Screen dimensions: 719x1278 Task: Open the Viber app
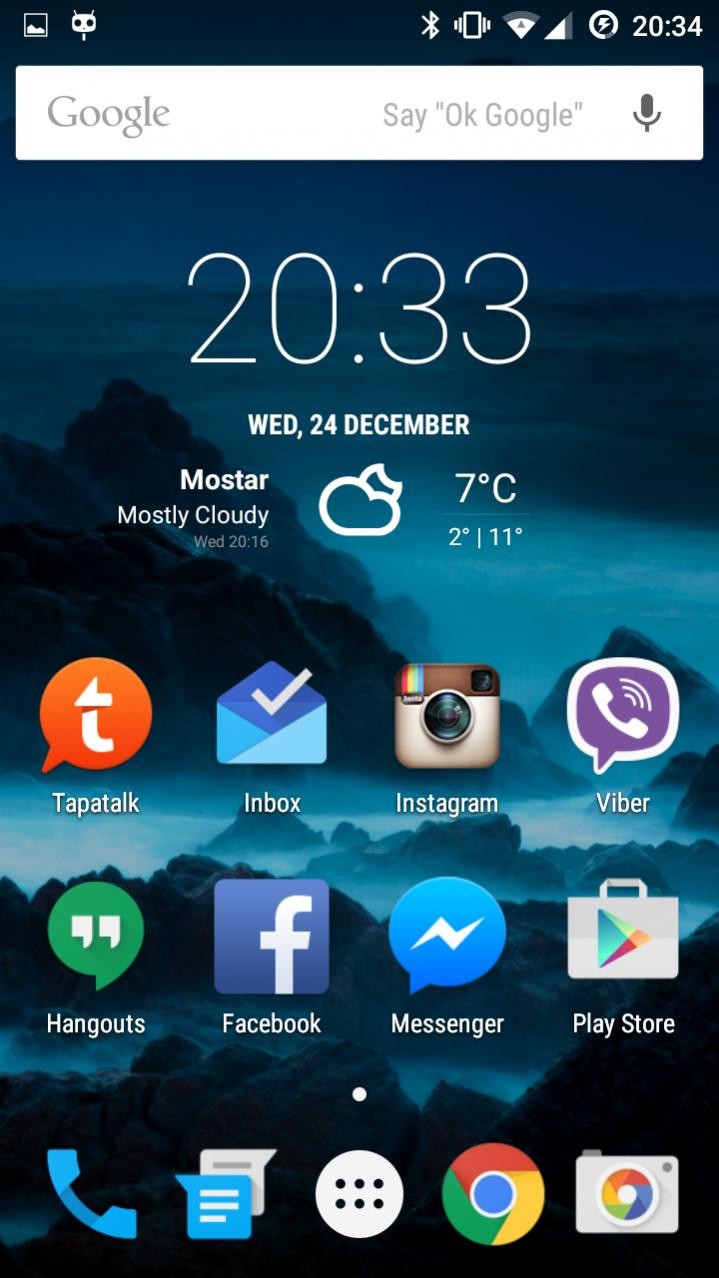click(x=623, y=716)
